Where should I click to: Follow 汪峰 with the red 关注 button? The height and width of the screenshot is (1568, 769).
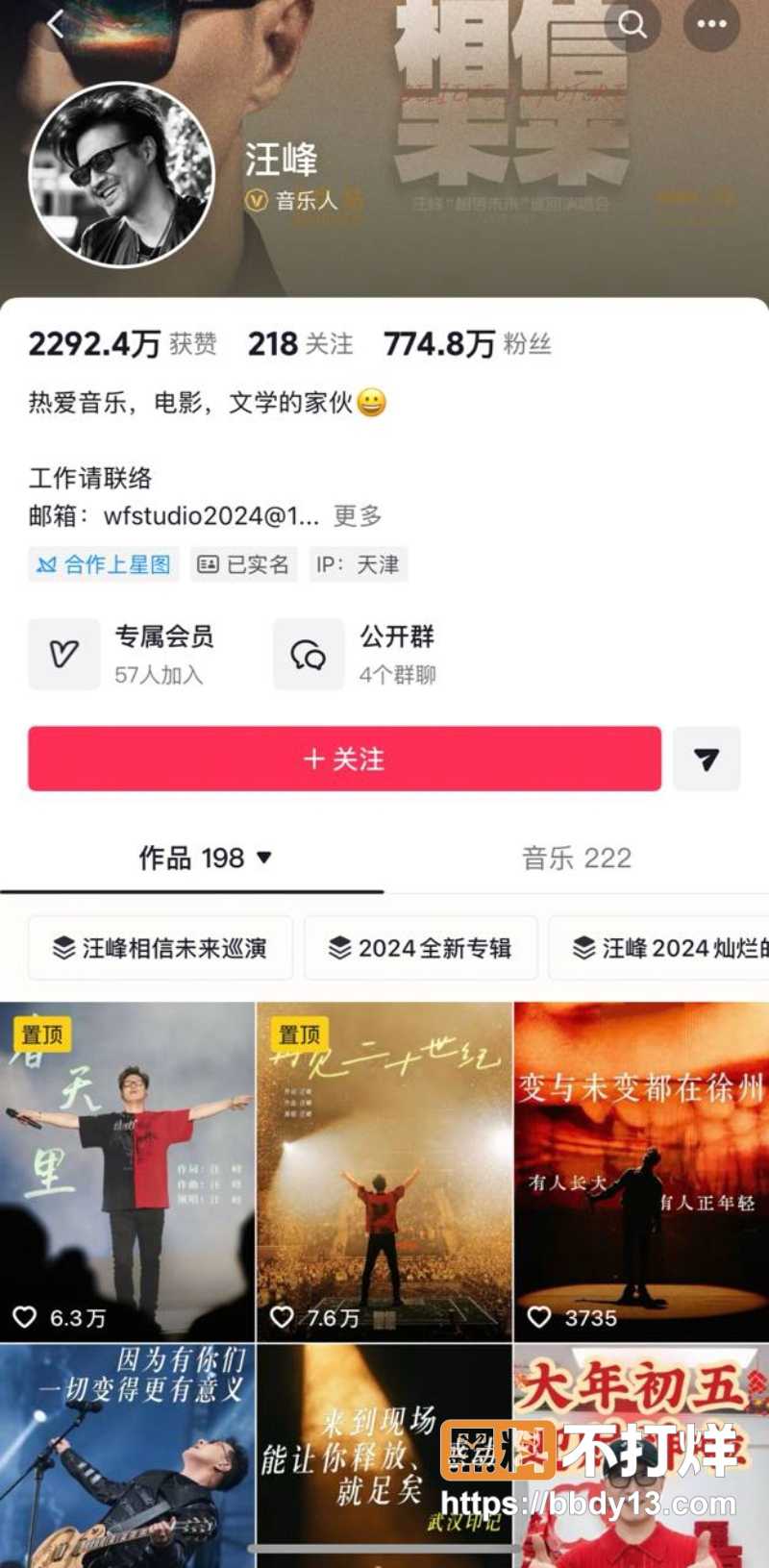(344, 759)
